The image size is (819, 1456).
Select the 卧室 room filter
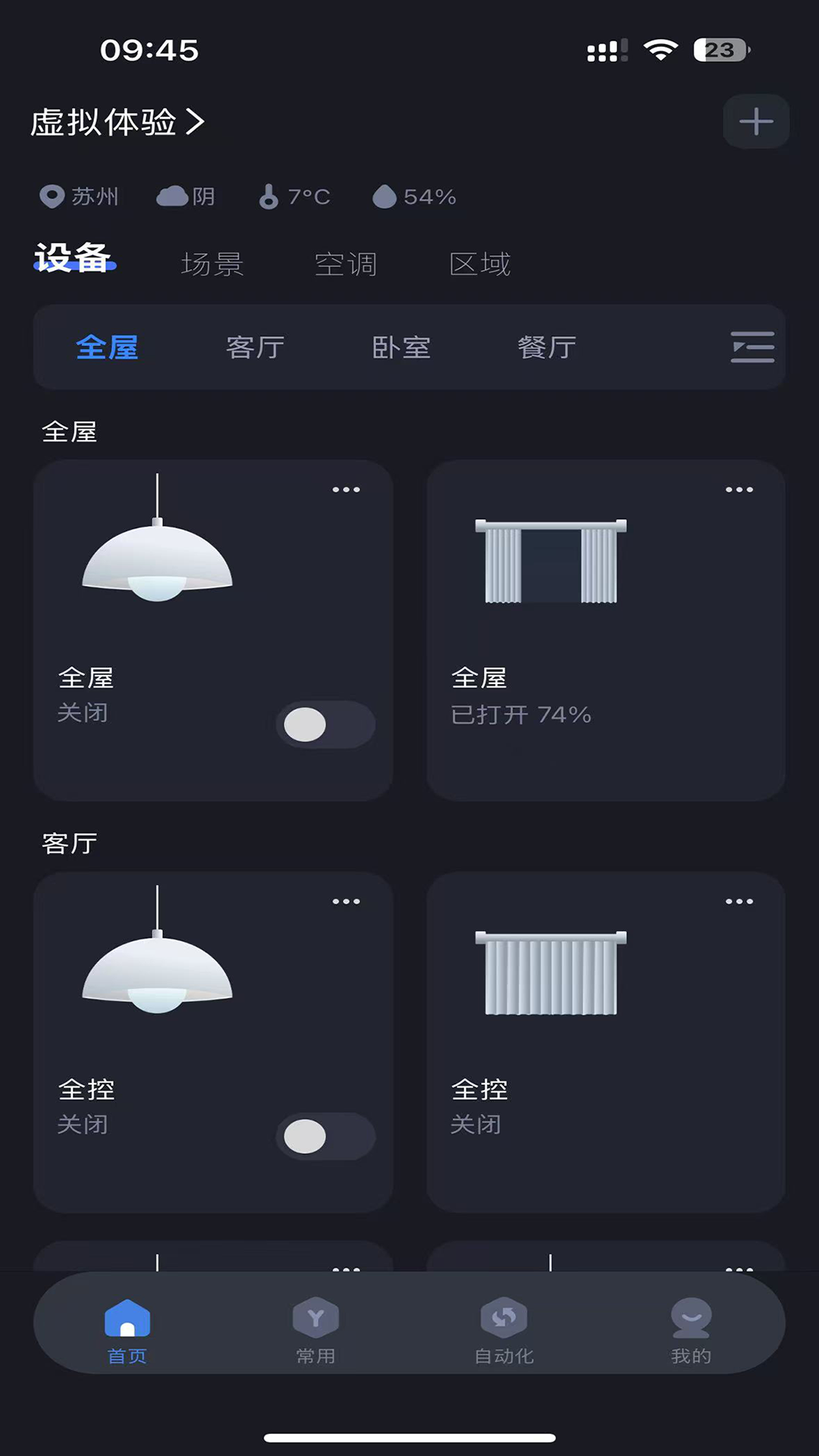[x=402, y=347]
